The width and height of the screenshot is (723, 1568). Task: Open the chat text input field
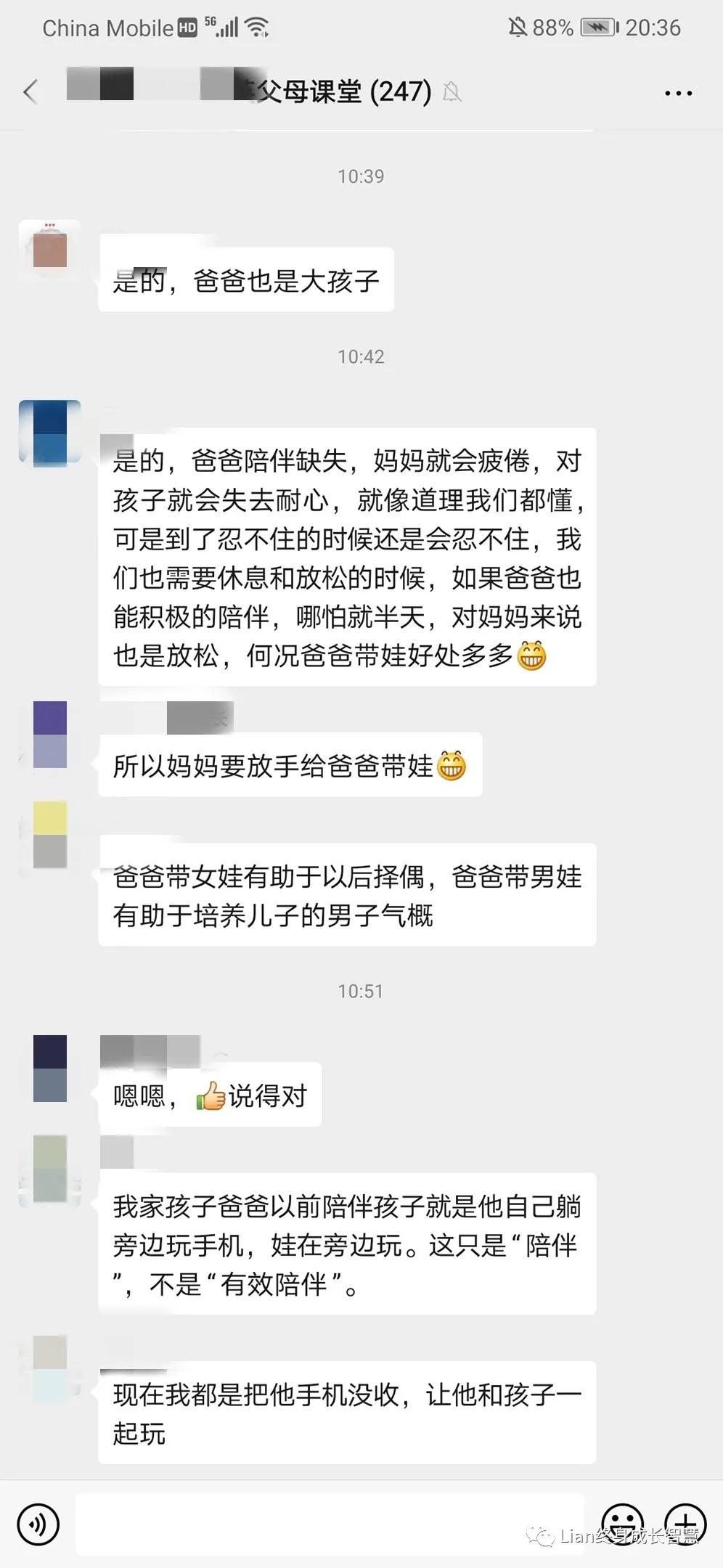click(x=327, y=1524)
